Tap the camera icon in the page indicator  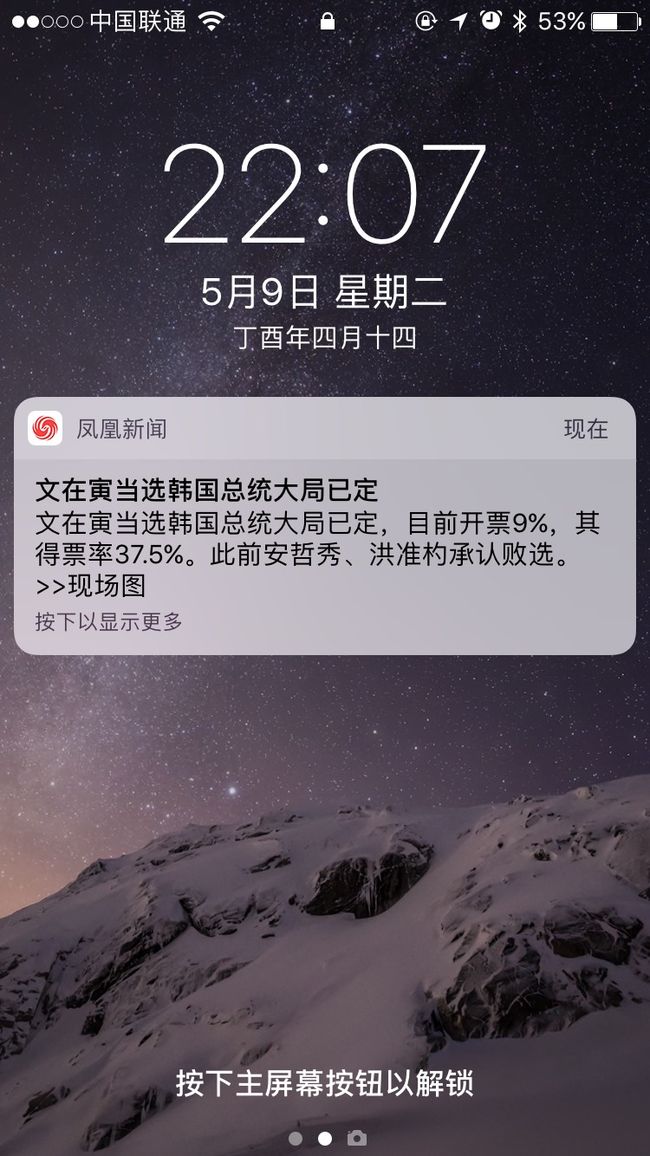pyautogui.click(x=357, y=1138)
